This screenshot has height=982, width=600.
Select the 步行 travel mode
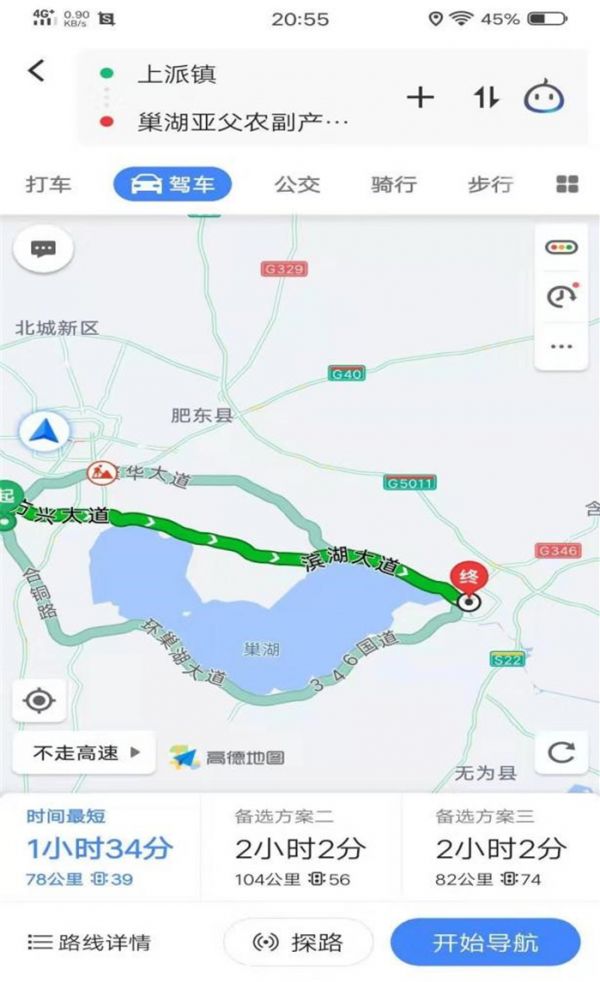click(x=490, y=184)
